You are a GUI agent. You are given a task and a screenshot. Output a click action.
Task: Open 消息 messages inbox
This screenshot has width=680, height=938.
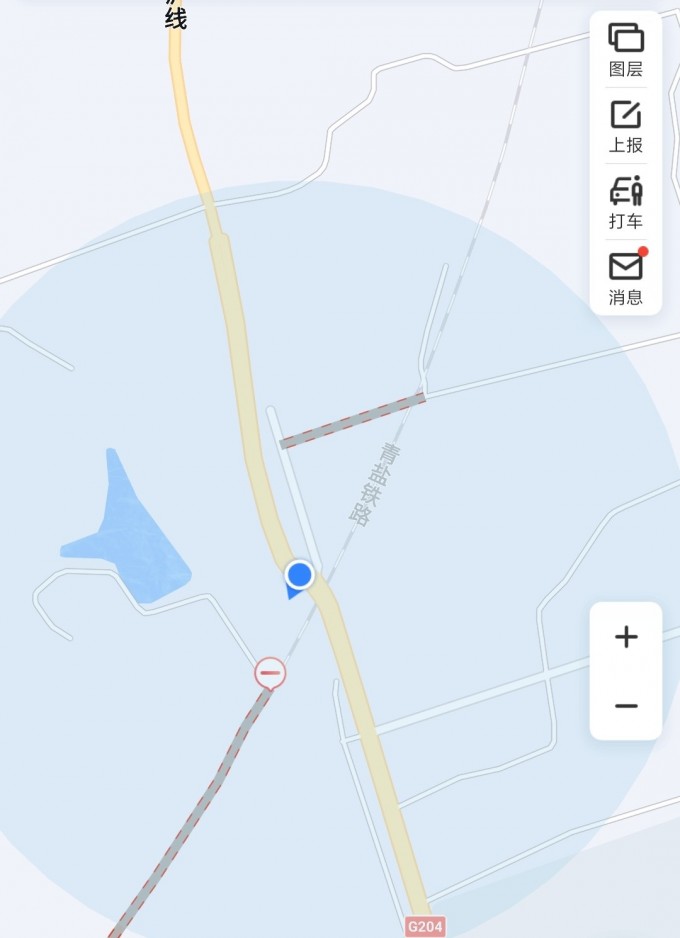tap(626, 278)
